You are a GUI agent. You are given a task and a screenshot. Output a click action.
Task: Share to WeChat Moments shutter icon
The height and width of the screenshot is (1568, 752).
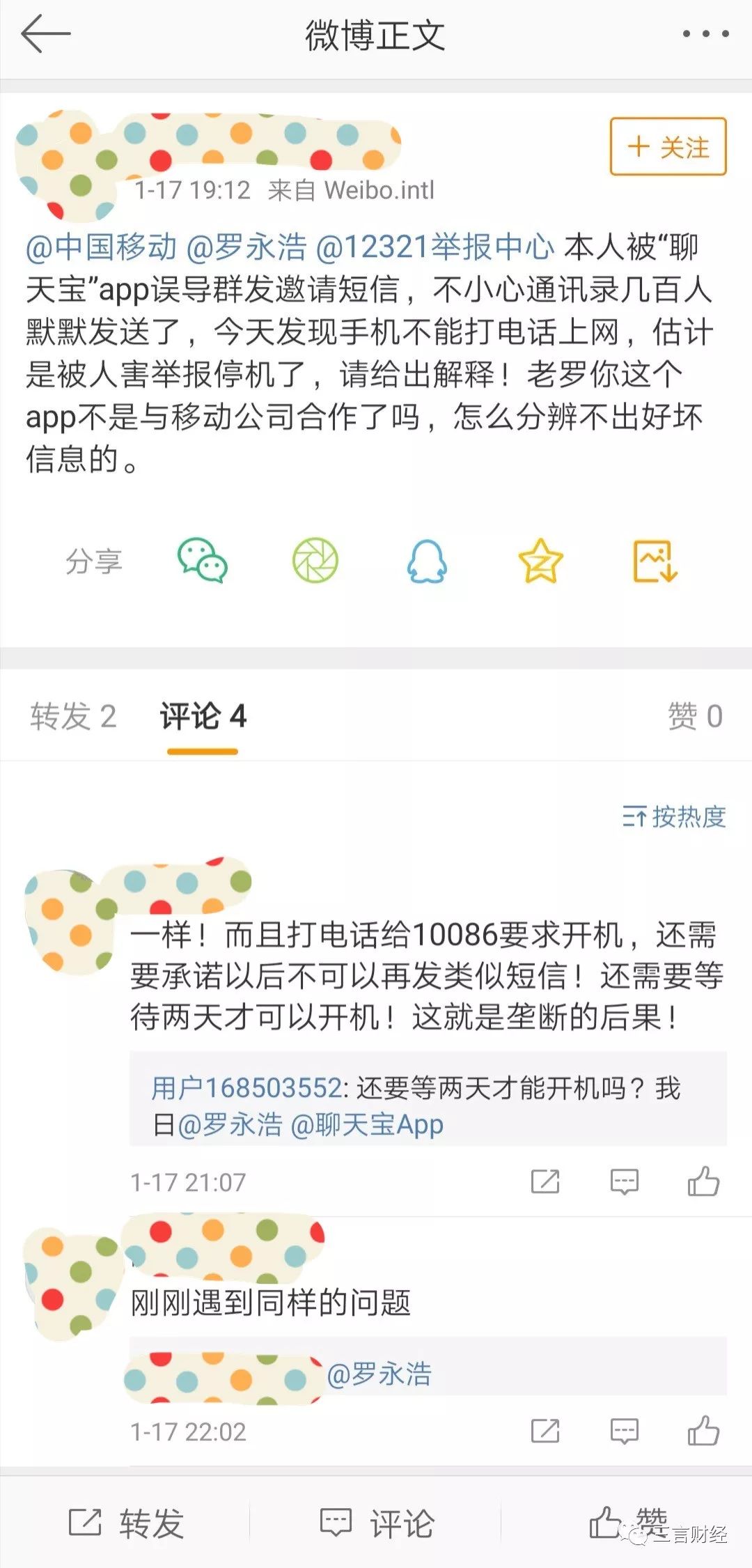click(x=315, y=561)
